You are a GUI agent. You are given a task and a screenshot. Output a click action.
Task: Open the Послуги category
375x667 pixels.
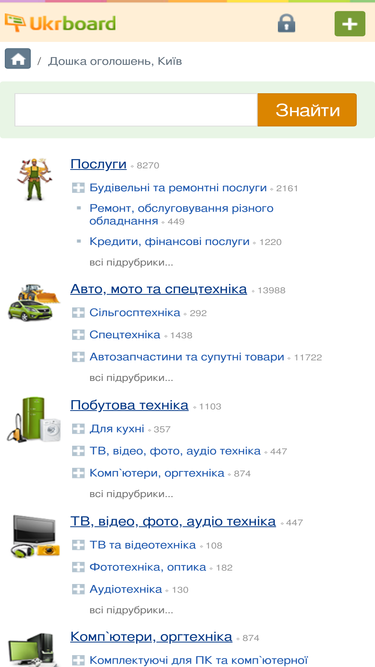[x=99, y=164]
